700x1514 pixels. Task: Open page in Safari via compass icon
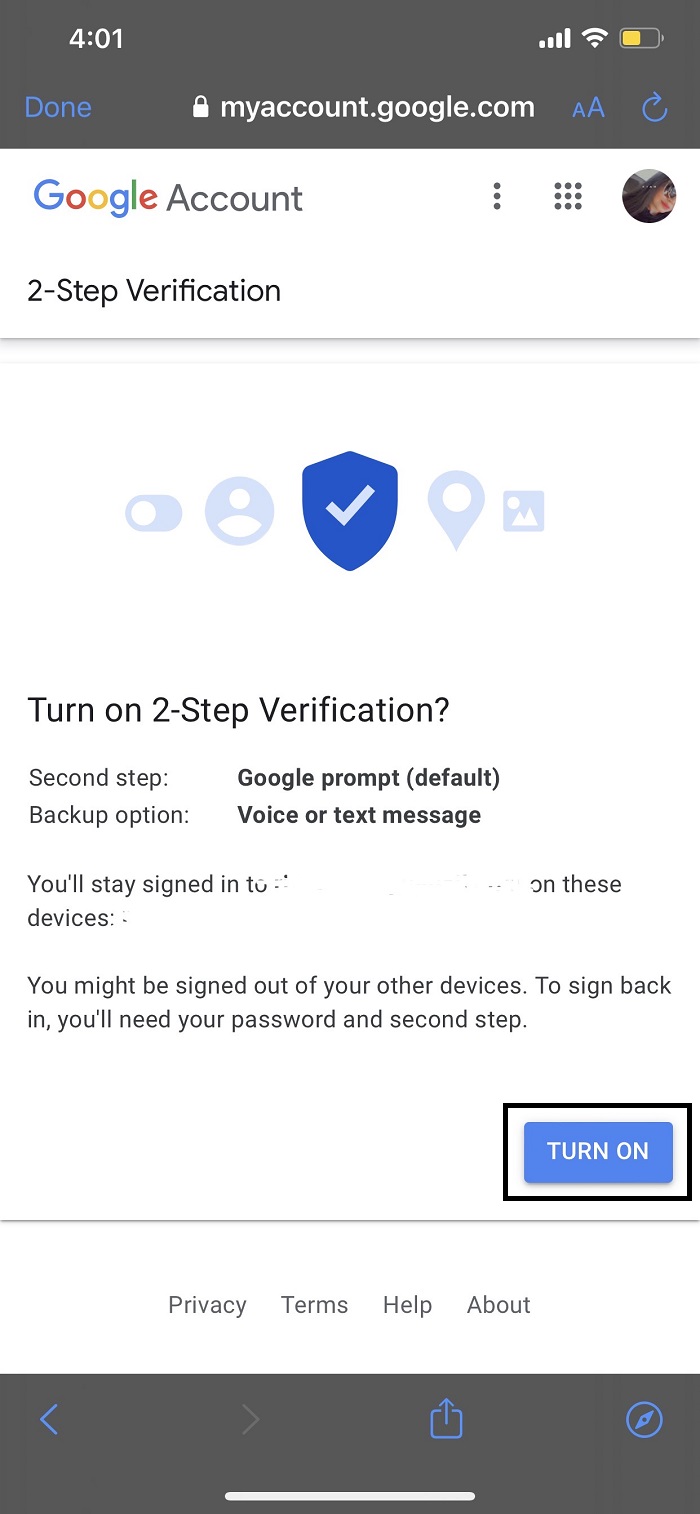(x=644, y=1419)
